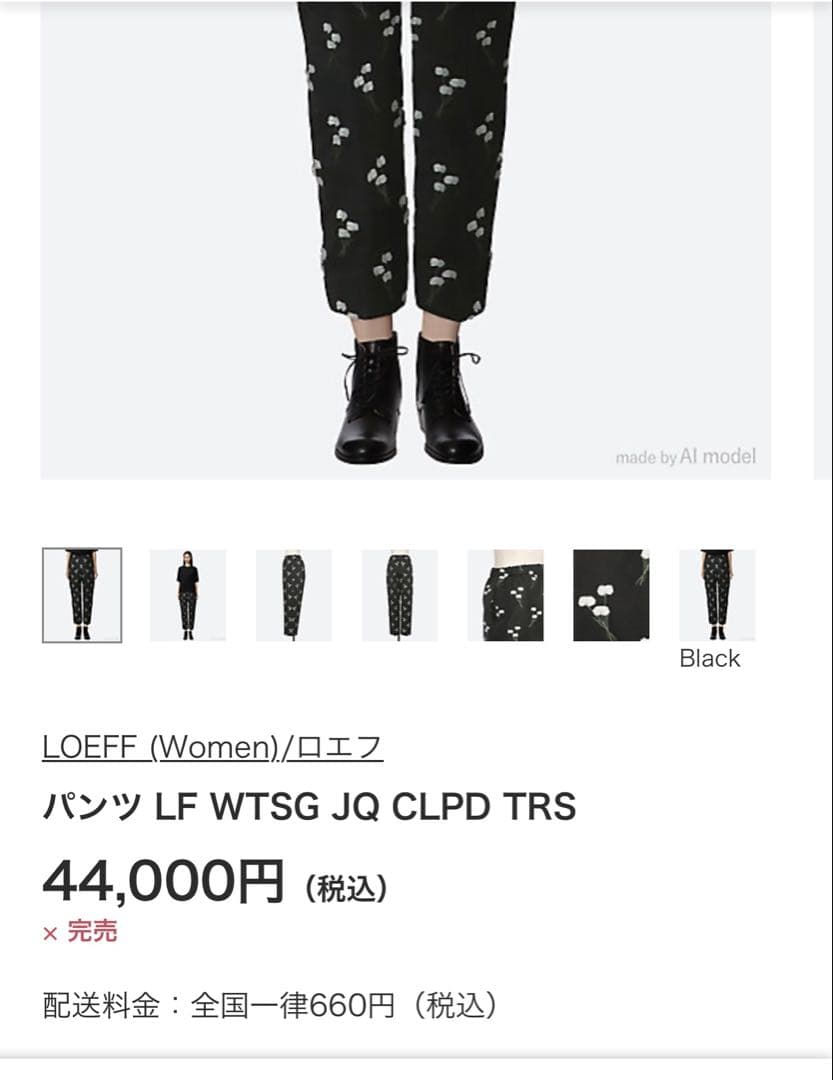Click the made by AI model label
This screenshot has width=833, height=1080.
click(x=686, y=455)
